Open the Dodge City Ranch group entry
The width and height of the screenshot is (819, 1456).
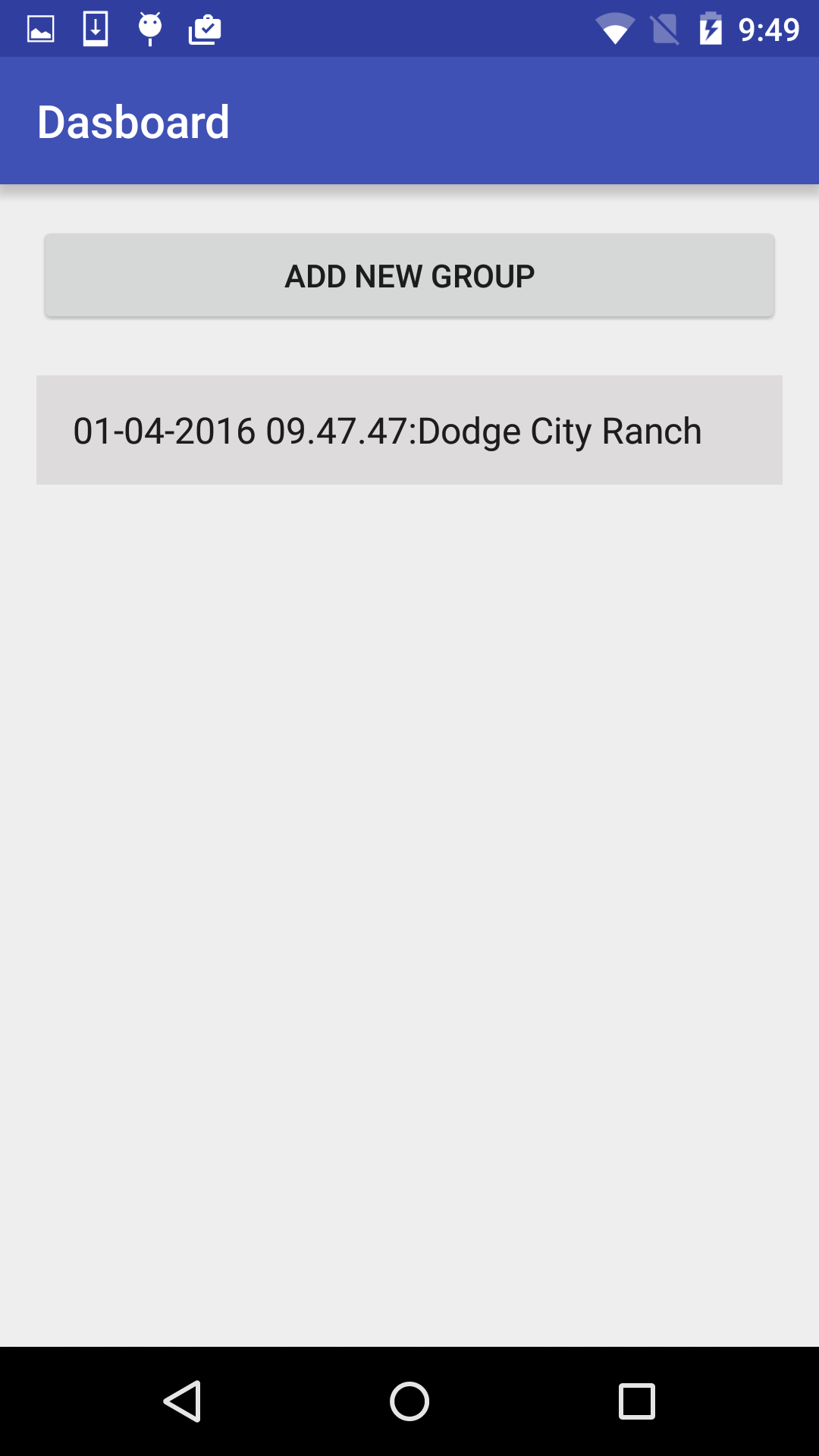pyautogui.click(x=409, y=430)
